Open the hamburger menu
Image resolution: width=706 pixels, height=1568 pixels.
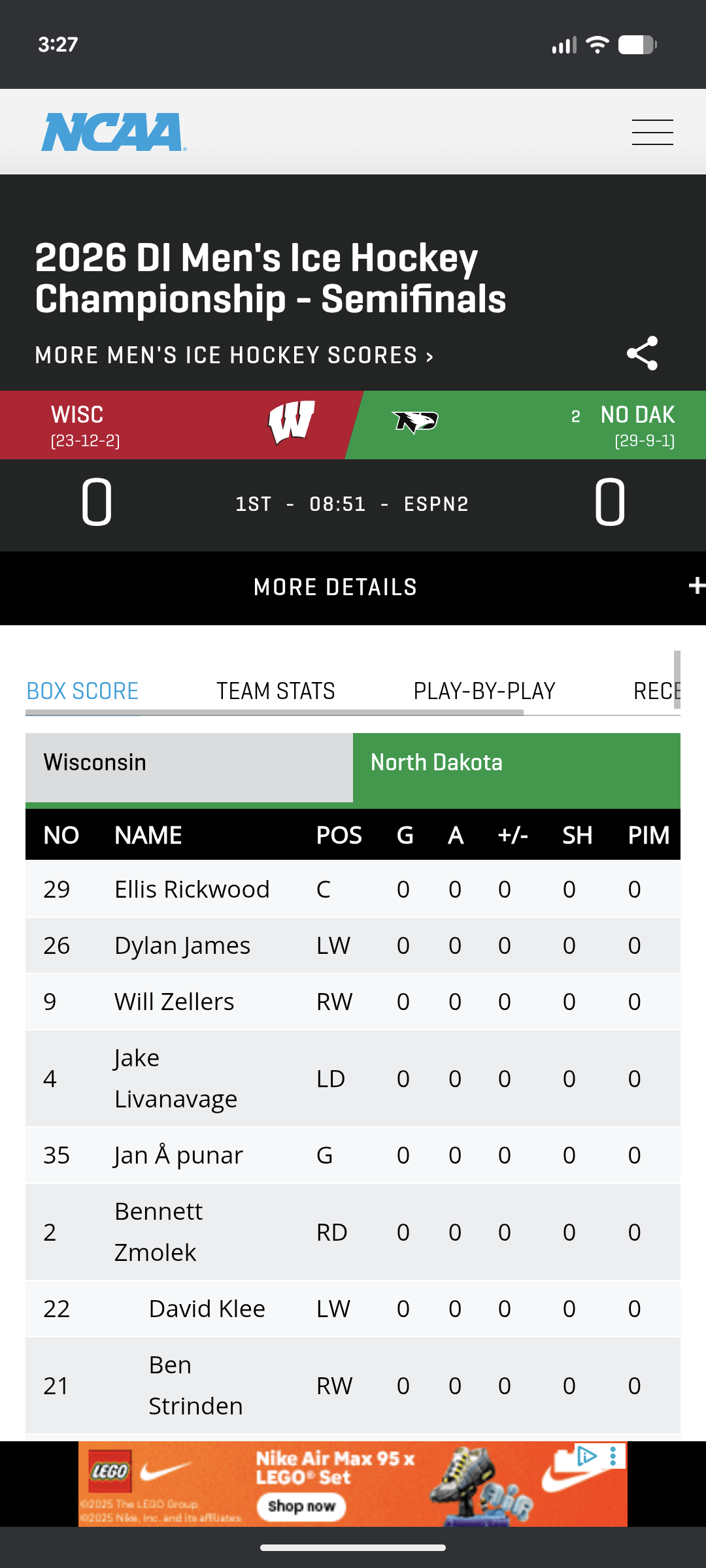(x=652, y=132)
